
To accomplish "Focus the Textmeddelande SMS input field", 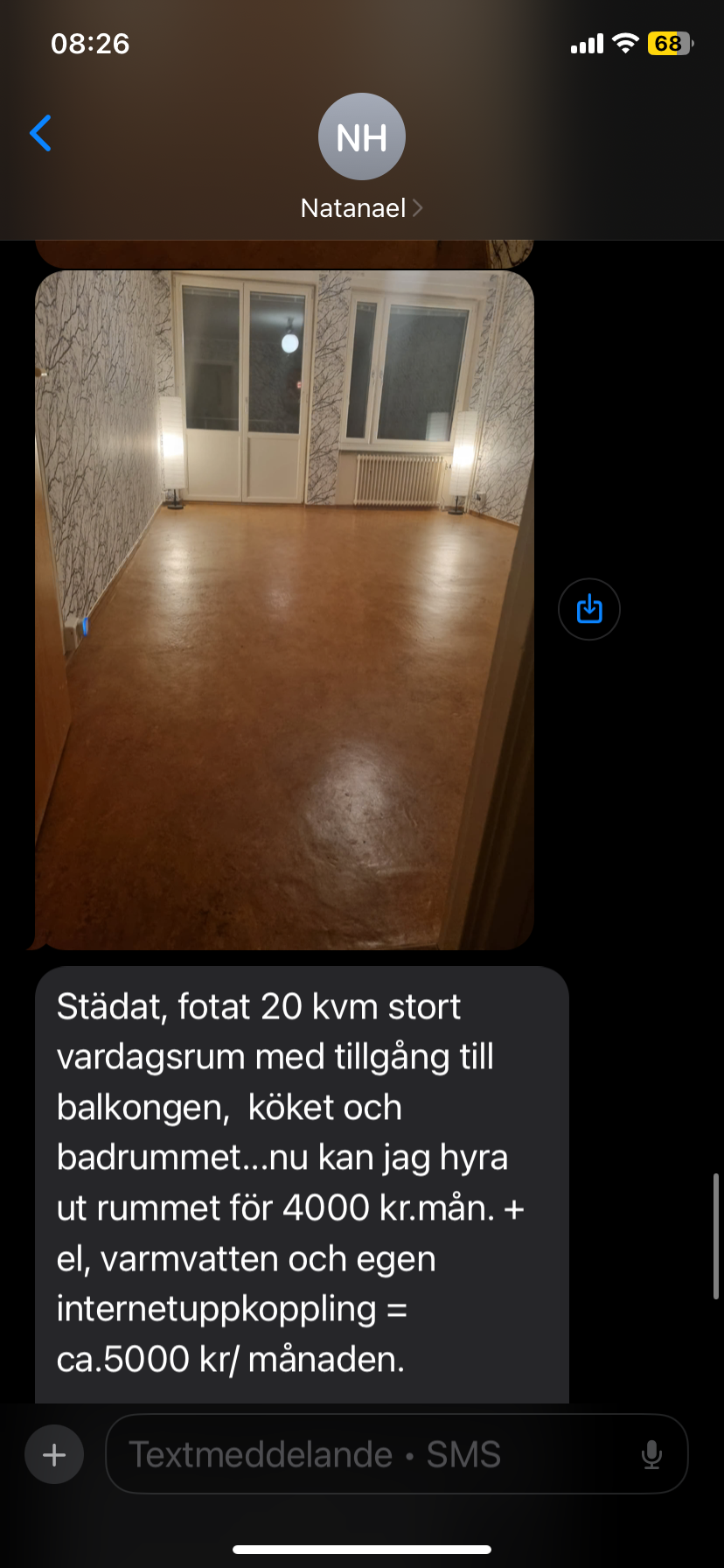I will [376, 1454].
